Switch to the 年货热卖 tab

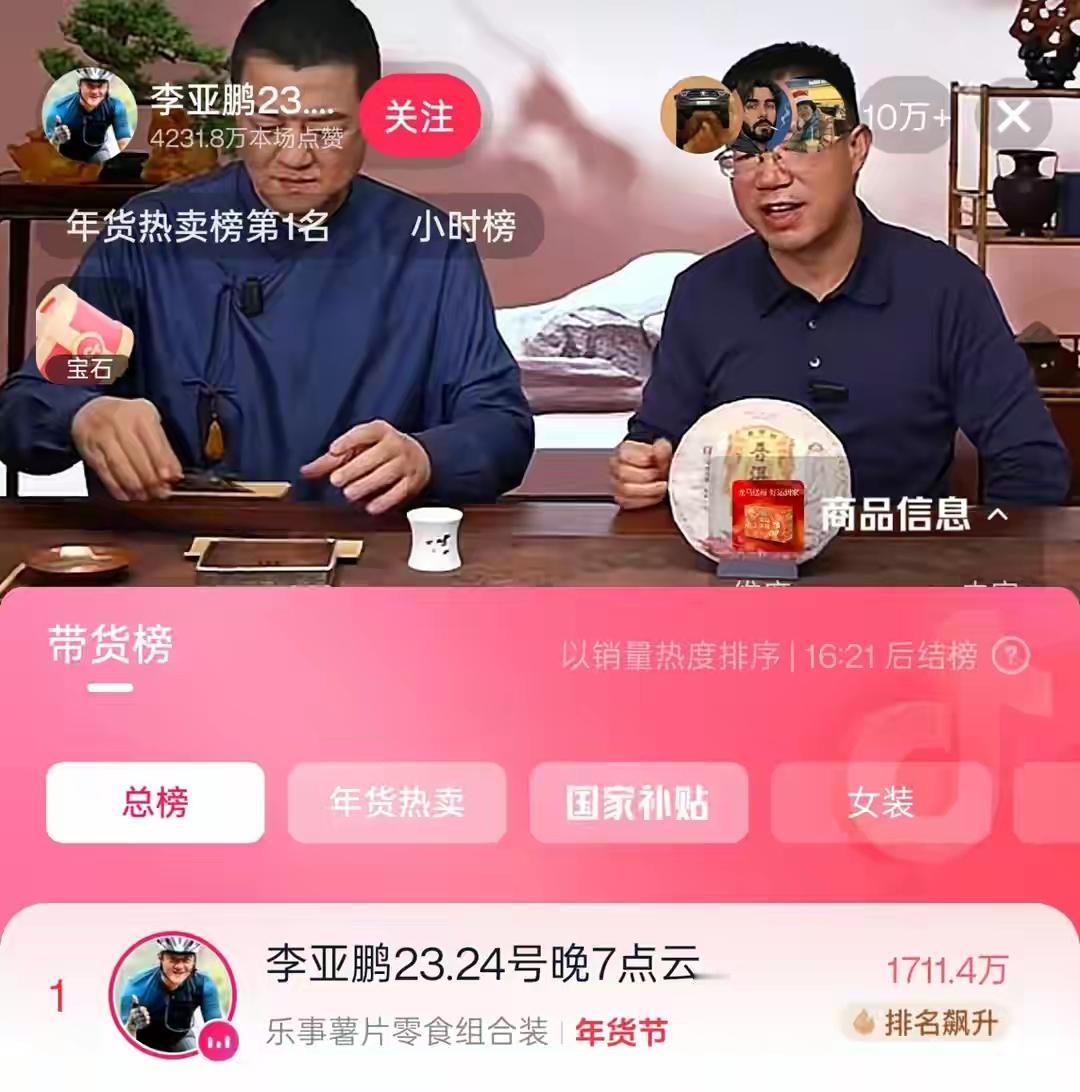395,802
